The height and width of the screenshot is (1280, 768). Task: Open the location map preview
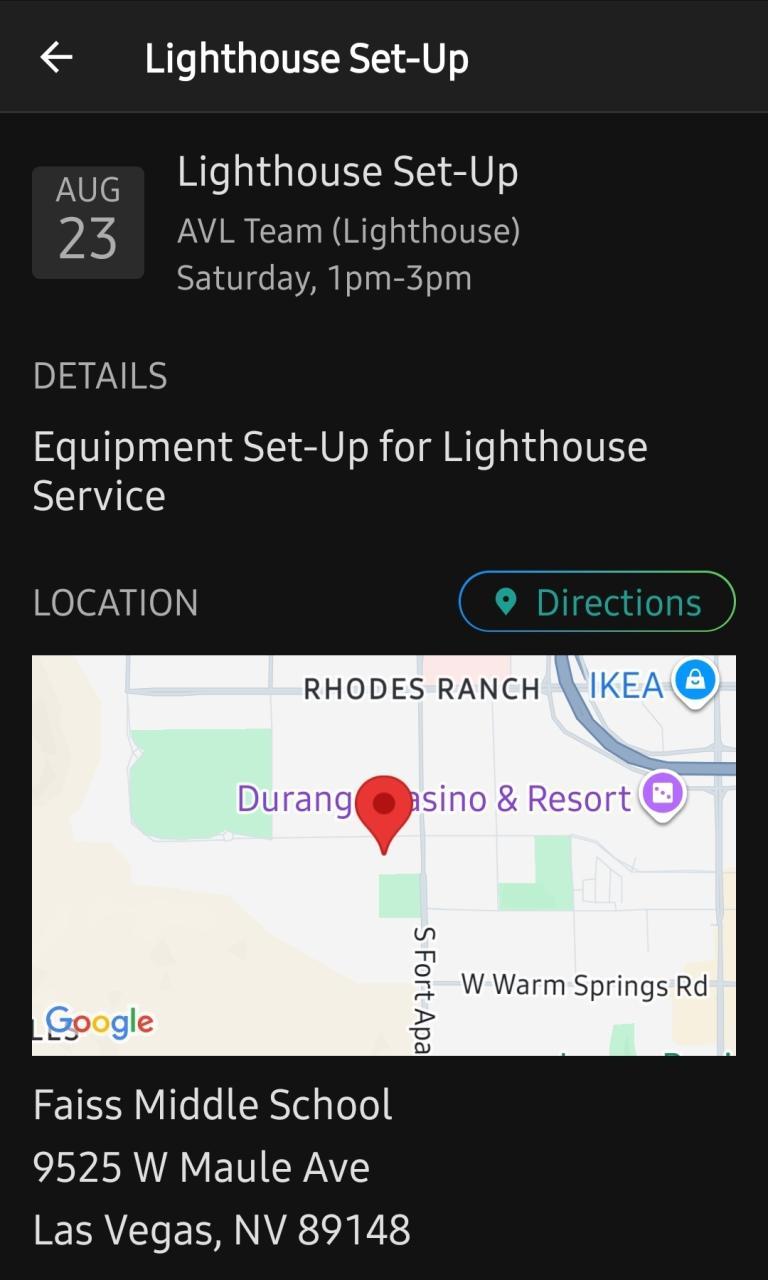[384, 855]
